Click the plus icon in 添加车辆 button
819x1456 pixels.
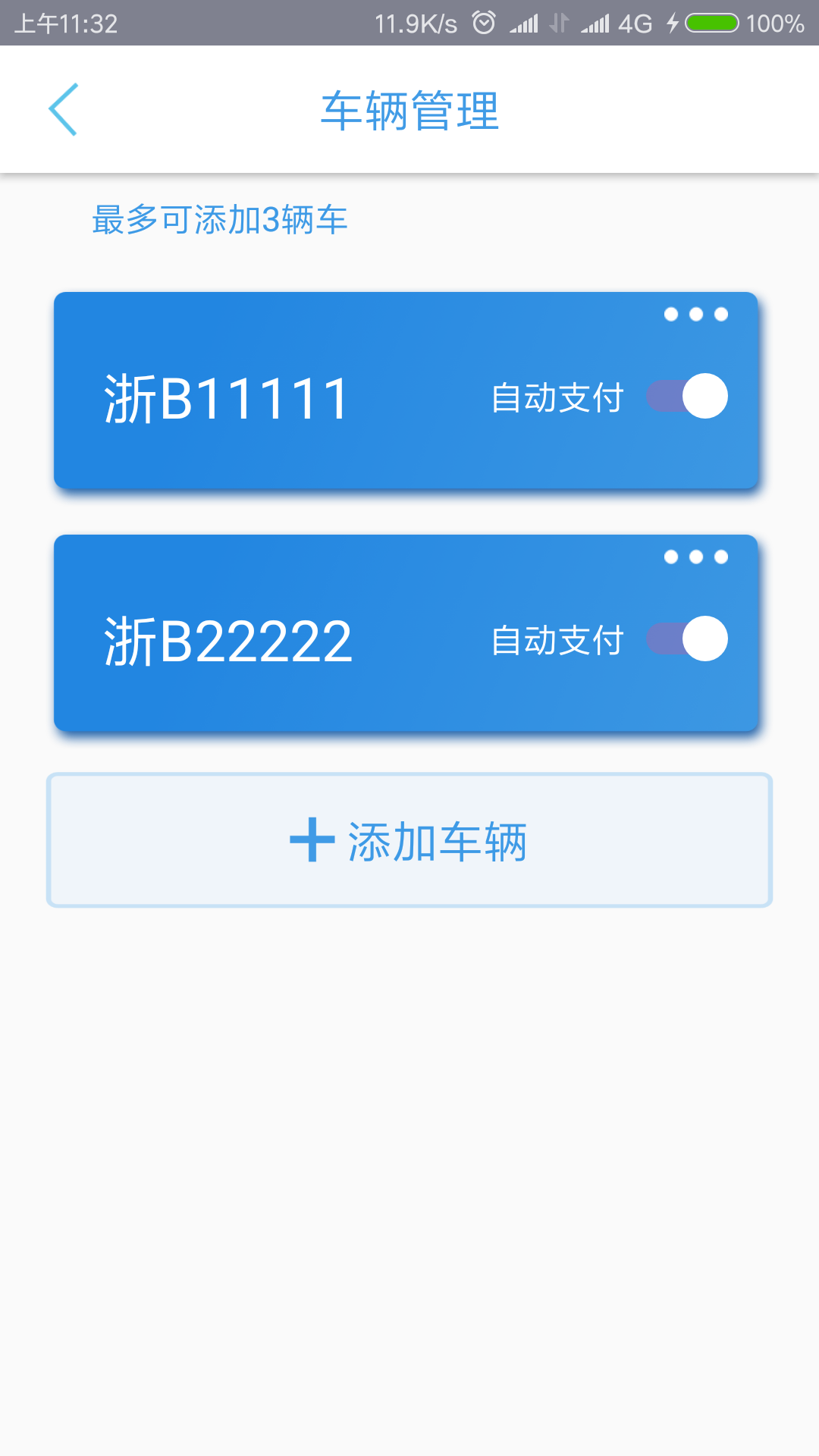pyautogui.click(x=313, y=840)
